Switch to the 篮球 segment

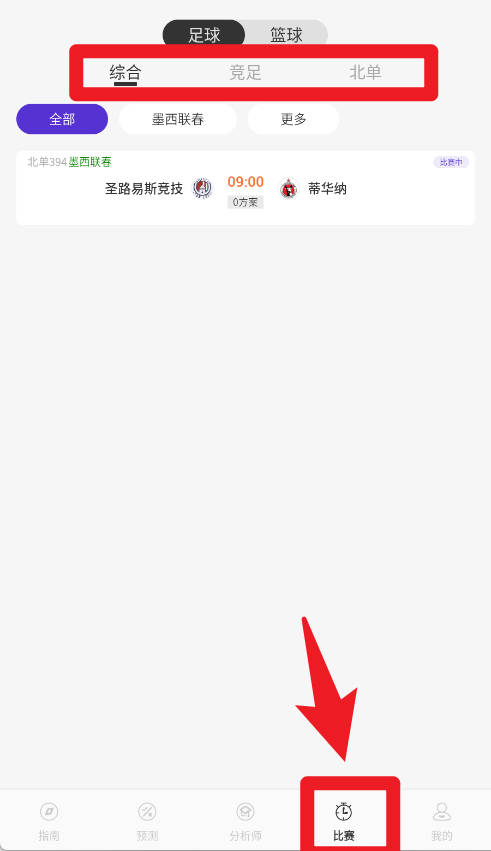[286, 35]
